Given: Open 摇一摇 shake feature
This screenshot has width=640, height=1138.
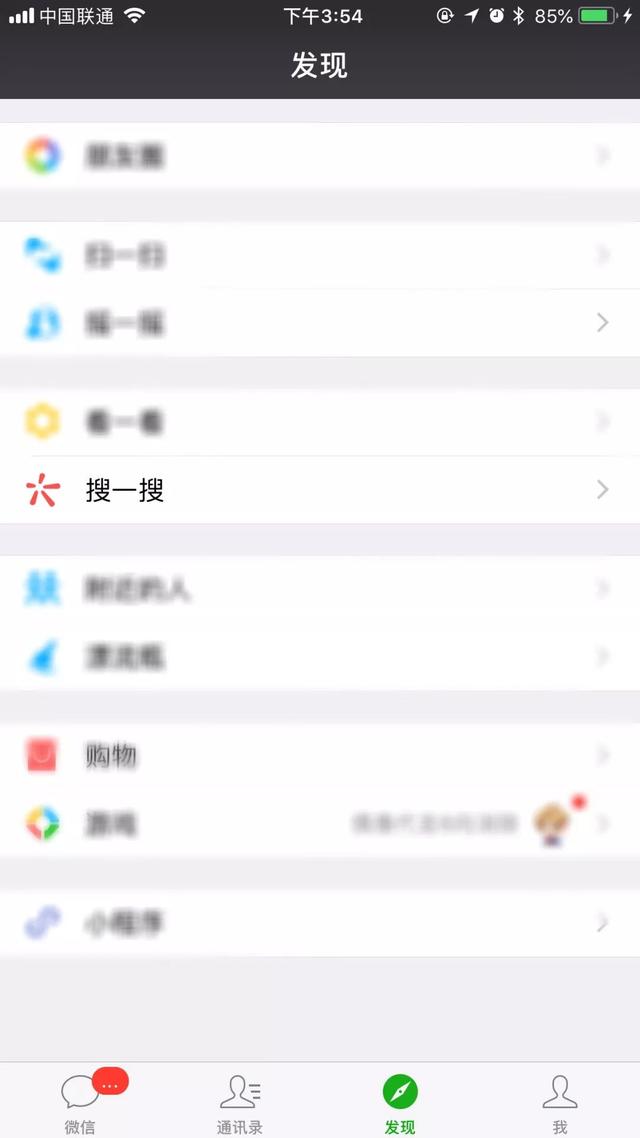Looking at the screenshot, I should point(320,323).
